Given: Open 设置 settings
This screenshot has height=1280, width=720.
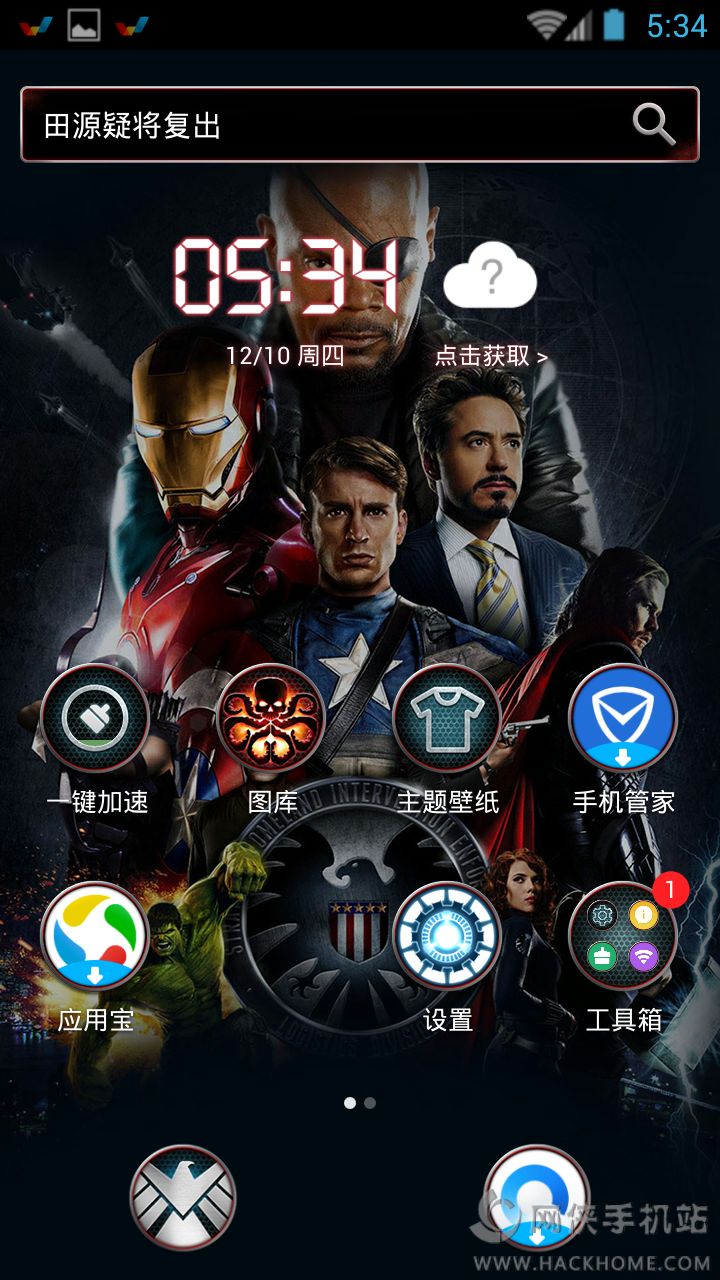Looking at the screenshot, I should (x=447, y=936).
